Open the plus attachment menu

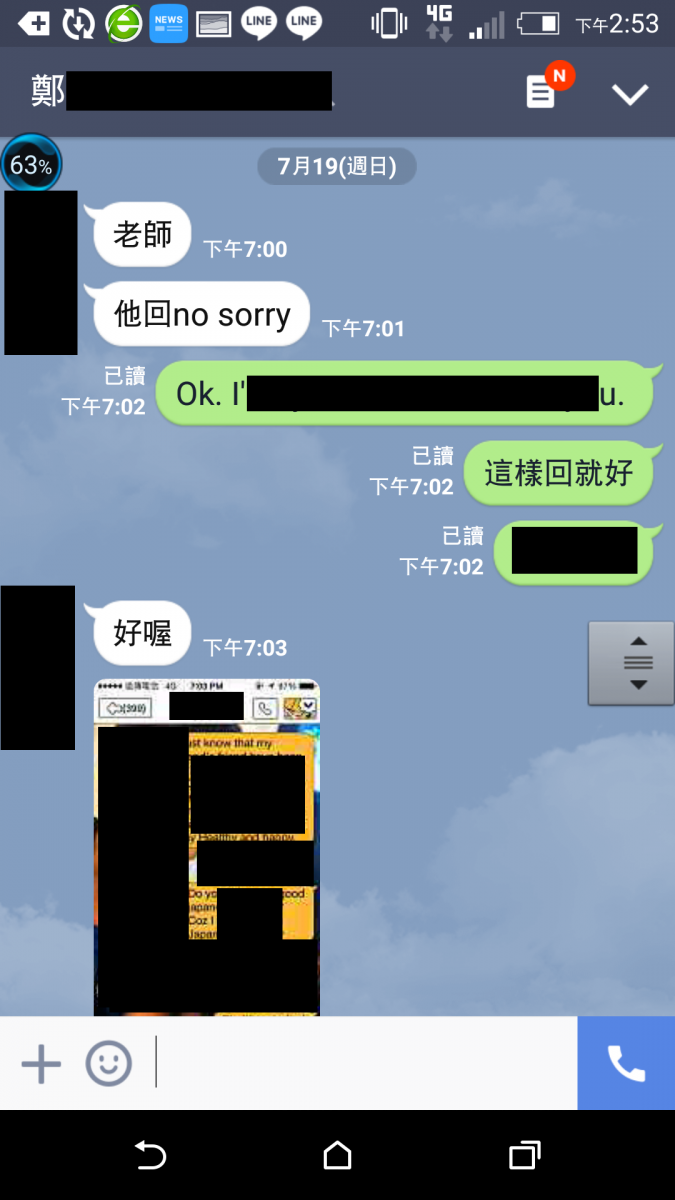41,1063
